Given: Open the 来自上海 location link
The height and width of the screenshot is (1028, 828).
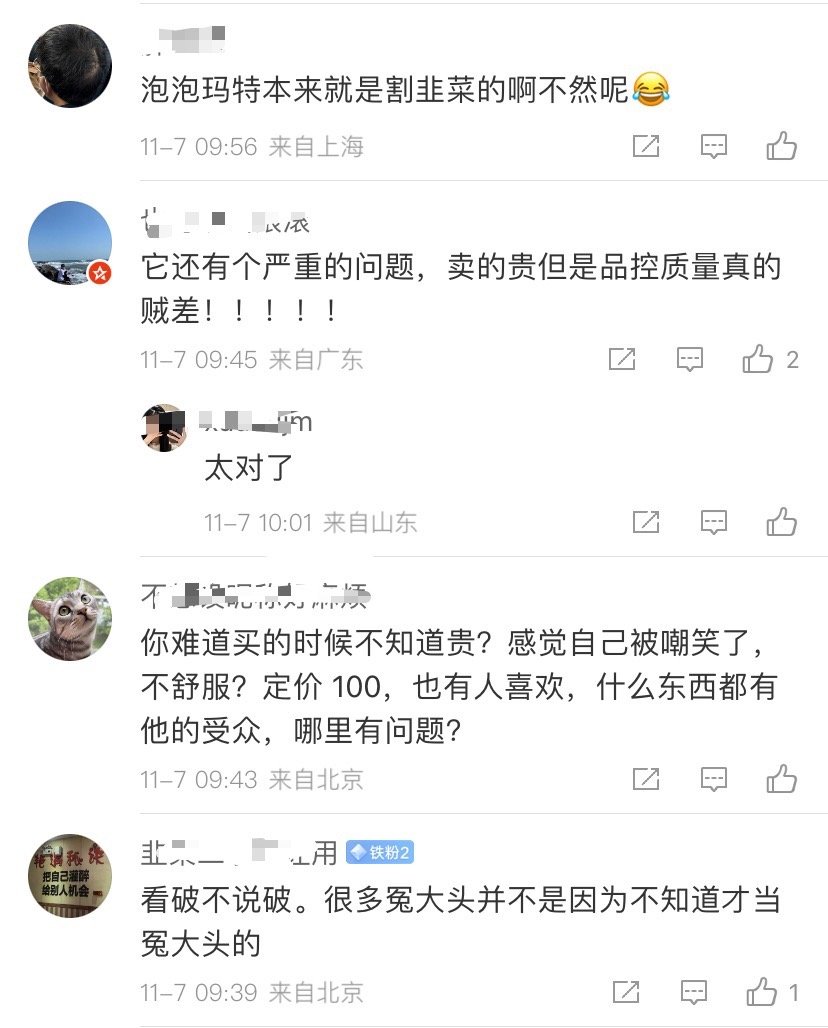Looking at the screenshot, I should tap(319, 146).
